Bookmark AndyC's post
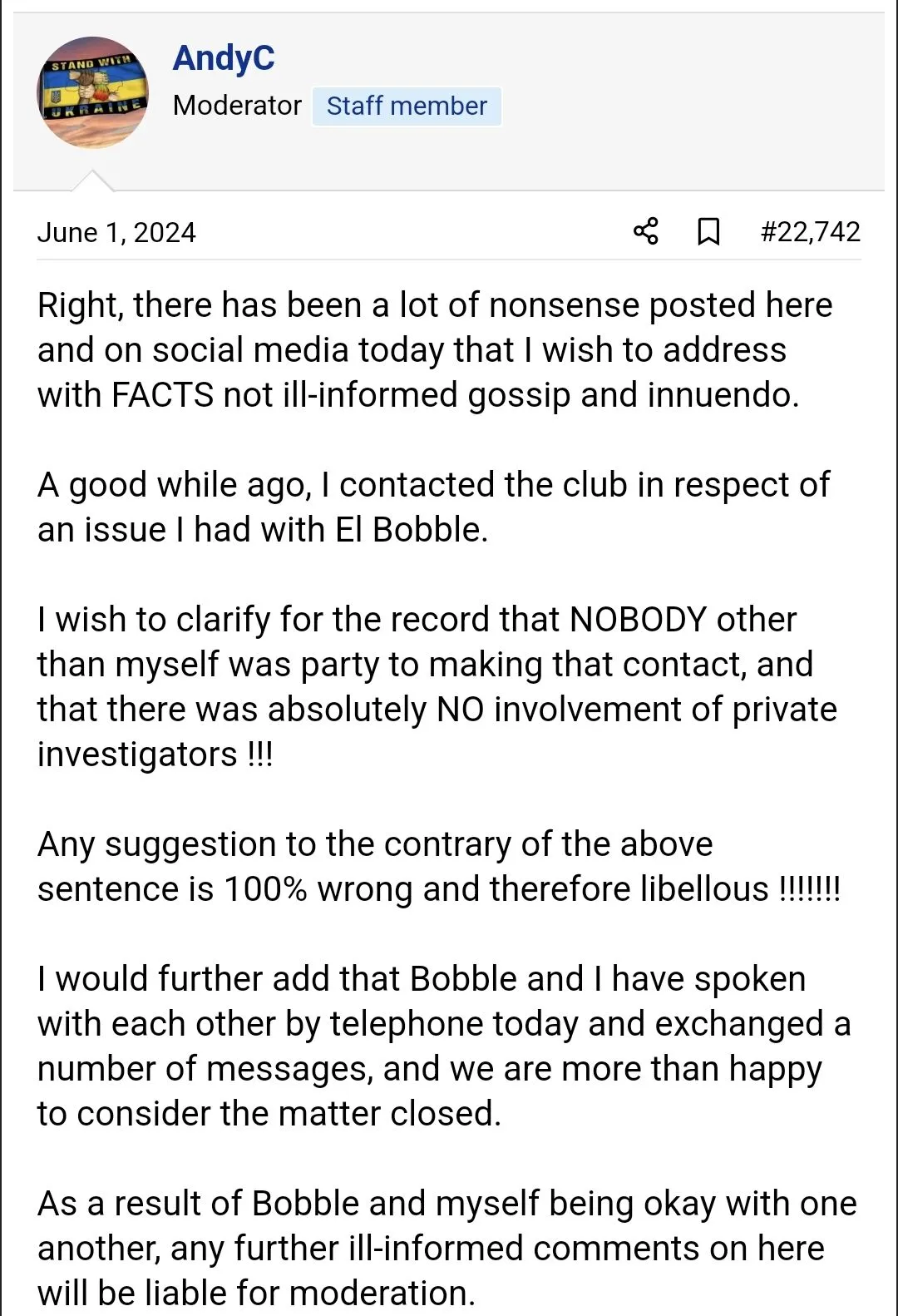Screen dimensions: 898x1316 [x=708, y=231]
